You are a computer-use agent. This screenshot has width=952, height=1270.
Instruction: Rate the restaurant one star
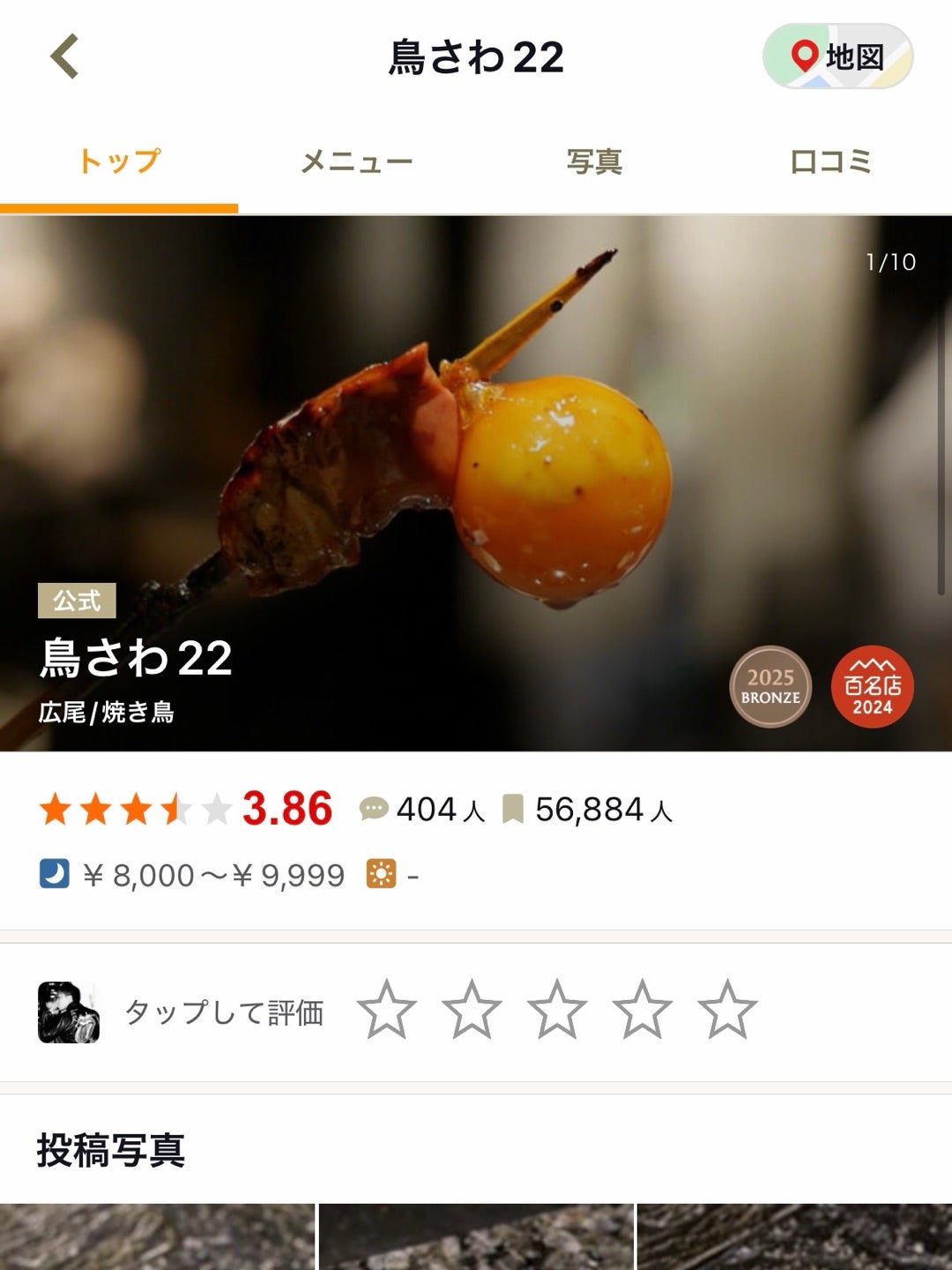tap(387, 1011)
